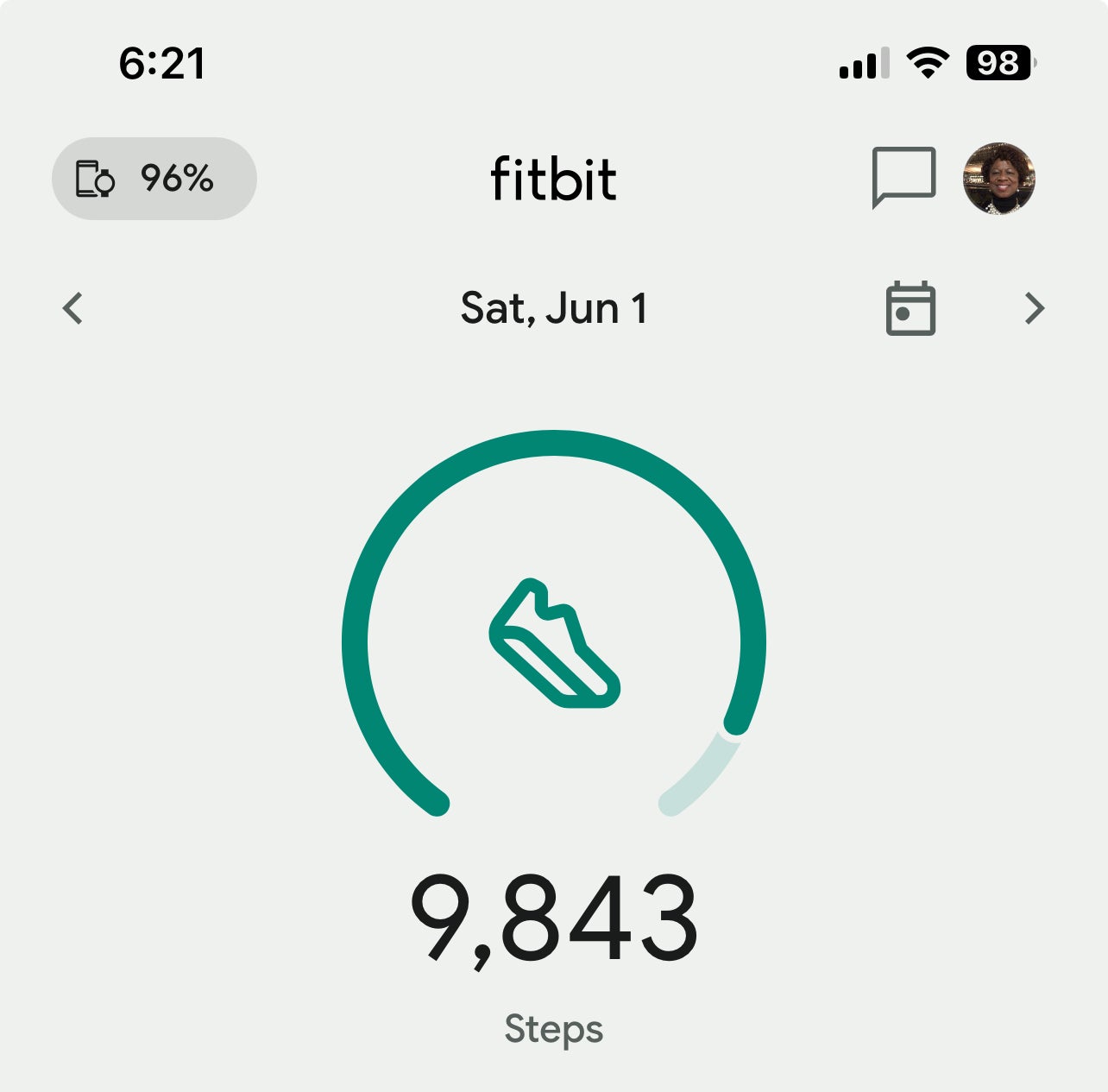Go to the previous day
Screen dimensions: 1108x1092
(x=73, y=308)
